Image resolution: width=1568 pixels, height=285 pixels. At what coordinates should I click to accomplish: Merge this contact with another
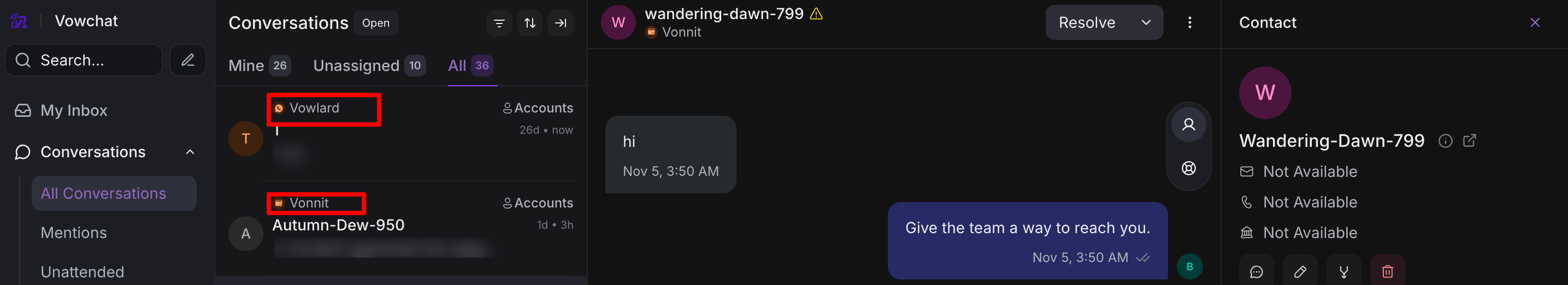(x=1343, y=272)
